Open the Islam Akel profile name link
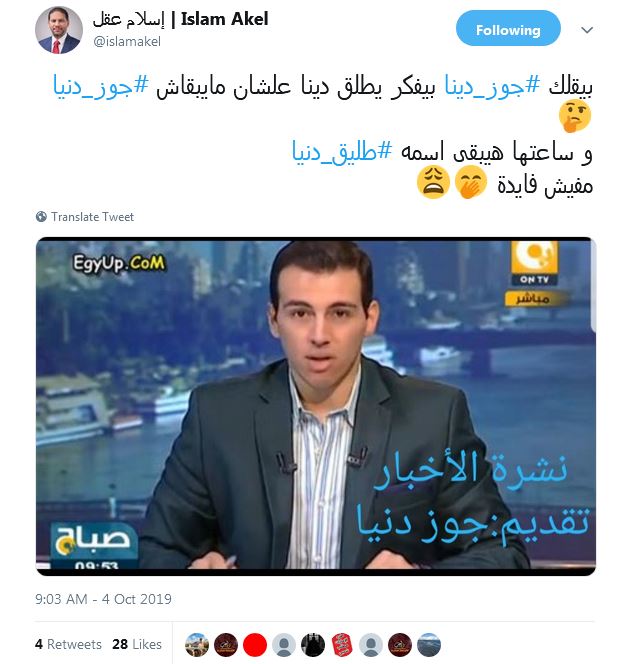This screenshot has height=664, width=623. [x=182, y=19]
